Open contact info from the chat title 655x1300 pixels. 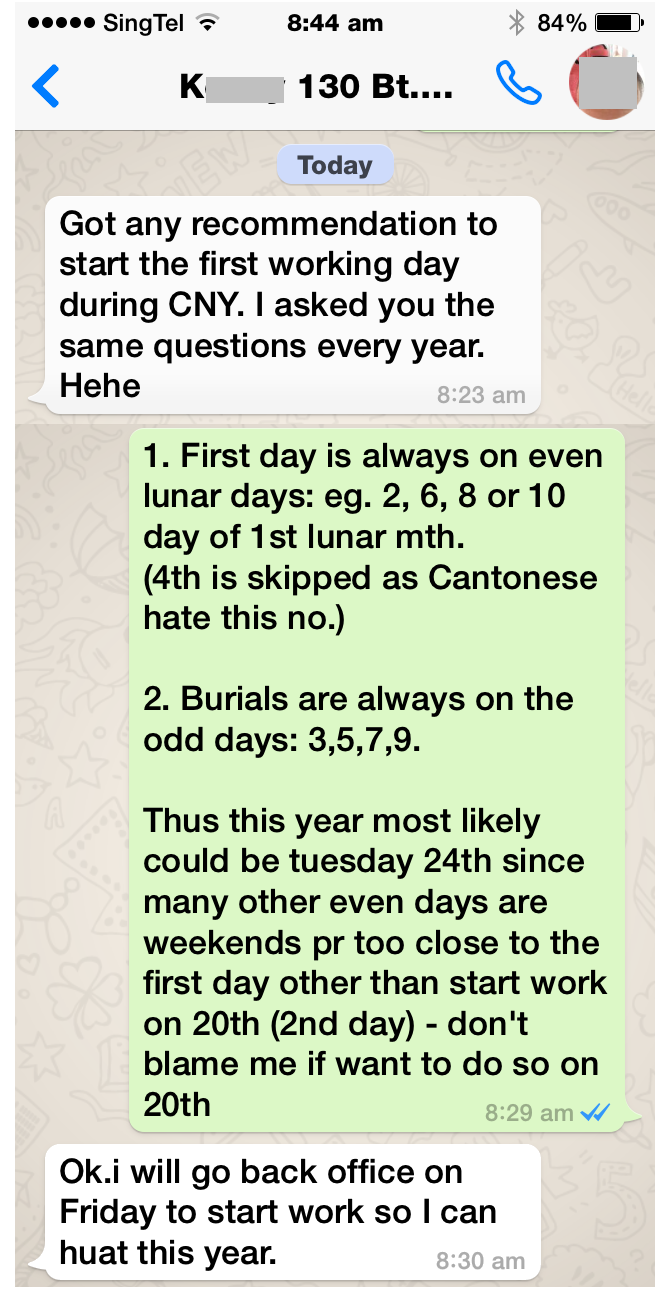pos(315,88)
